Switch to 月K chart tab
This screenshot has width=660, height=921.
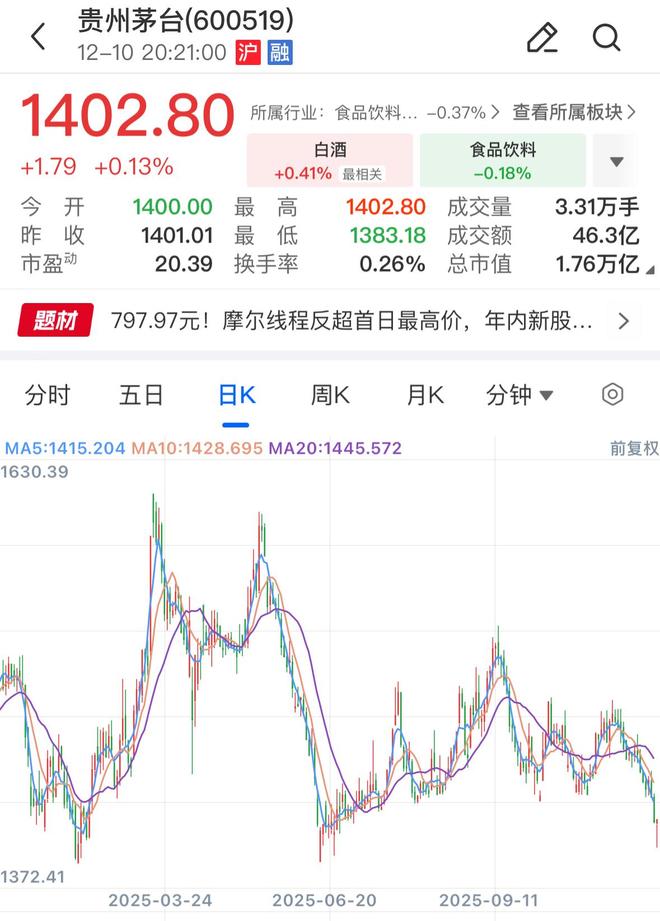pos(424,395)
